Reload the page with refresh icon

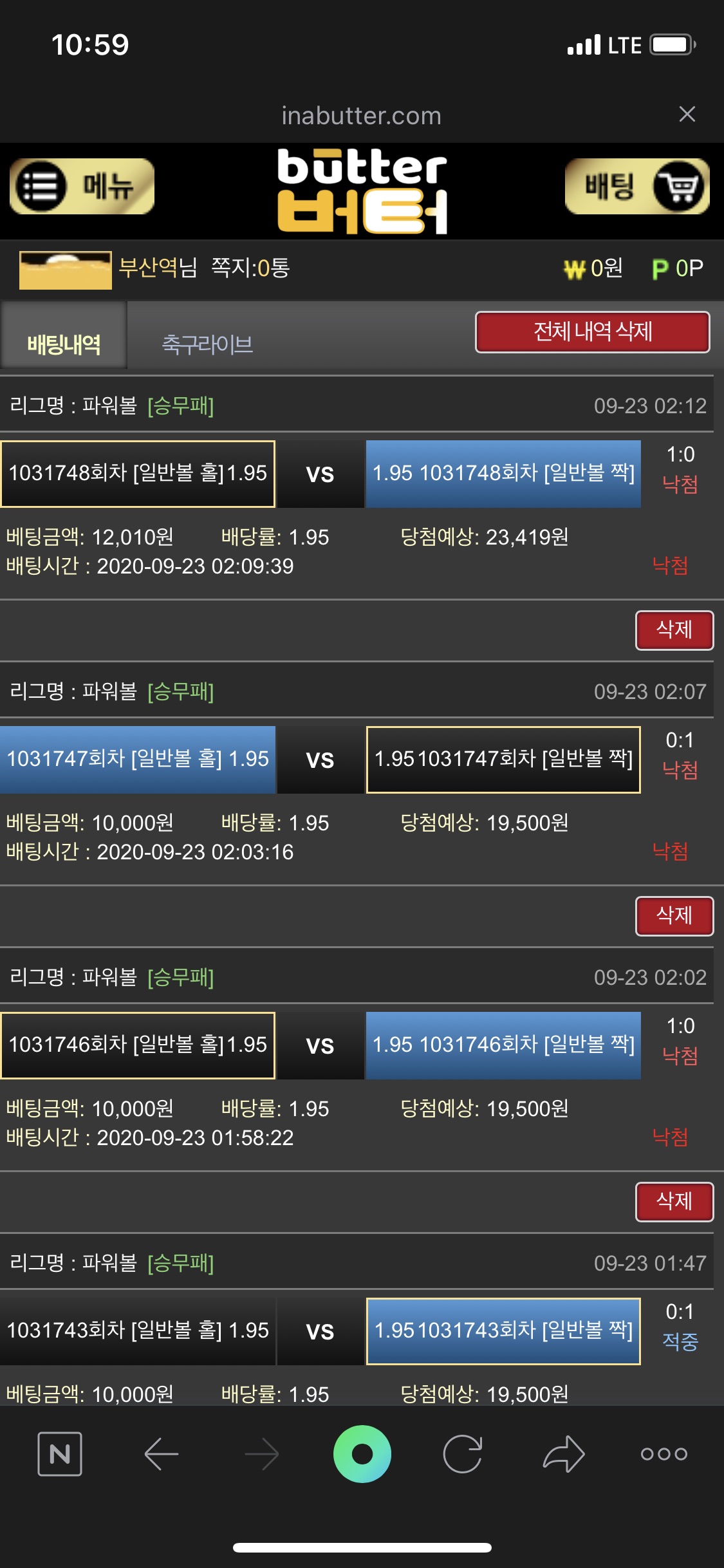pyautogui.click(x=463, y=1453)
